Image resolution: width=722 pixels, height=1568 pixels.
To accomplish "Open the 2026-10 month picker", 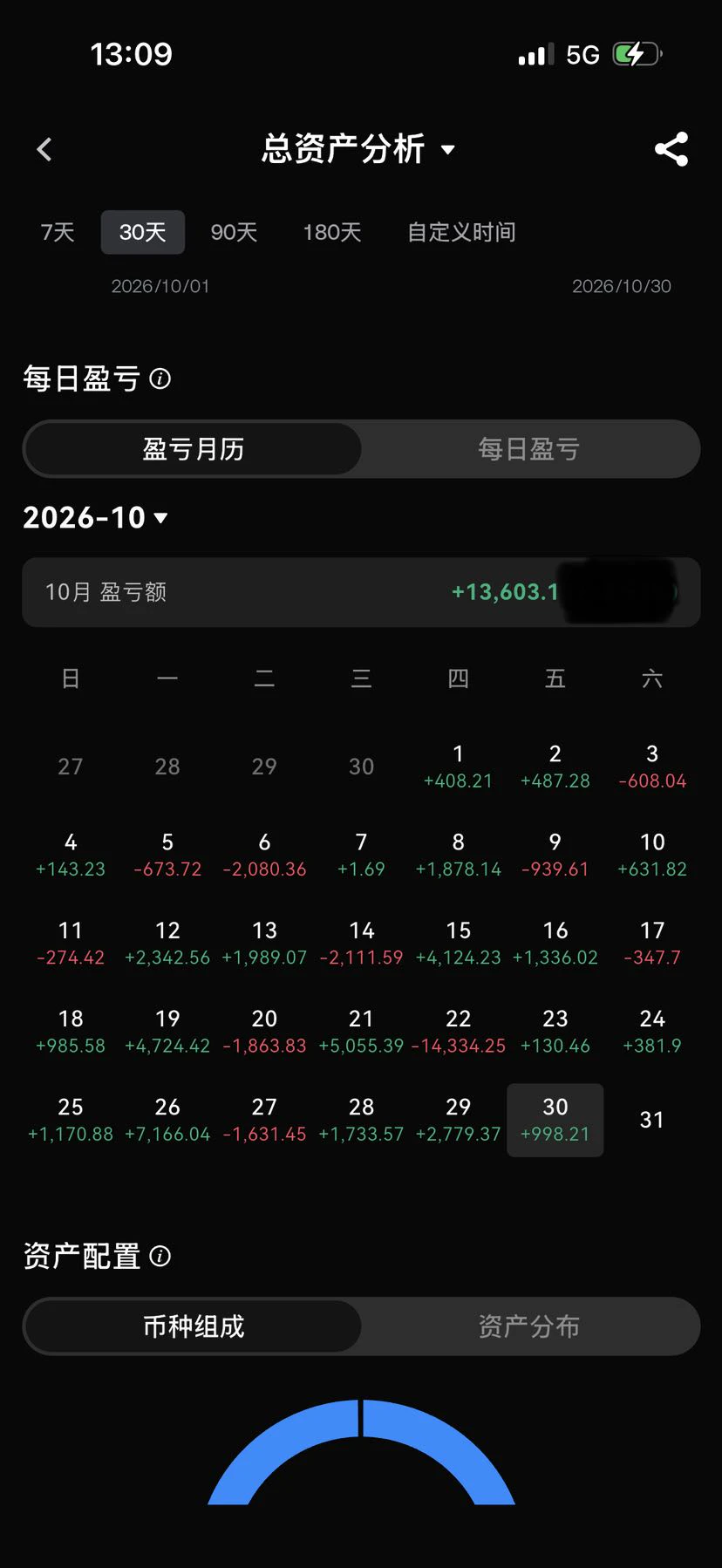I will click(95, 517).
